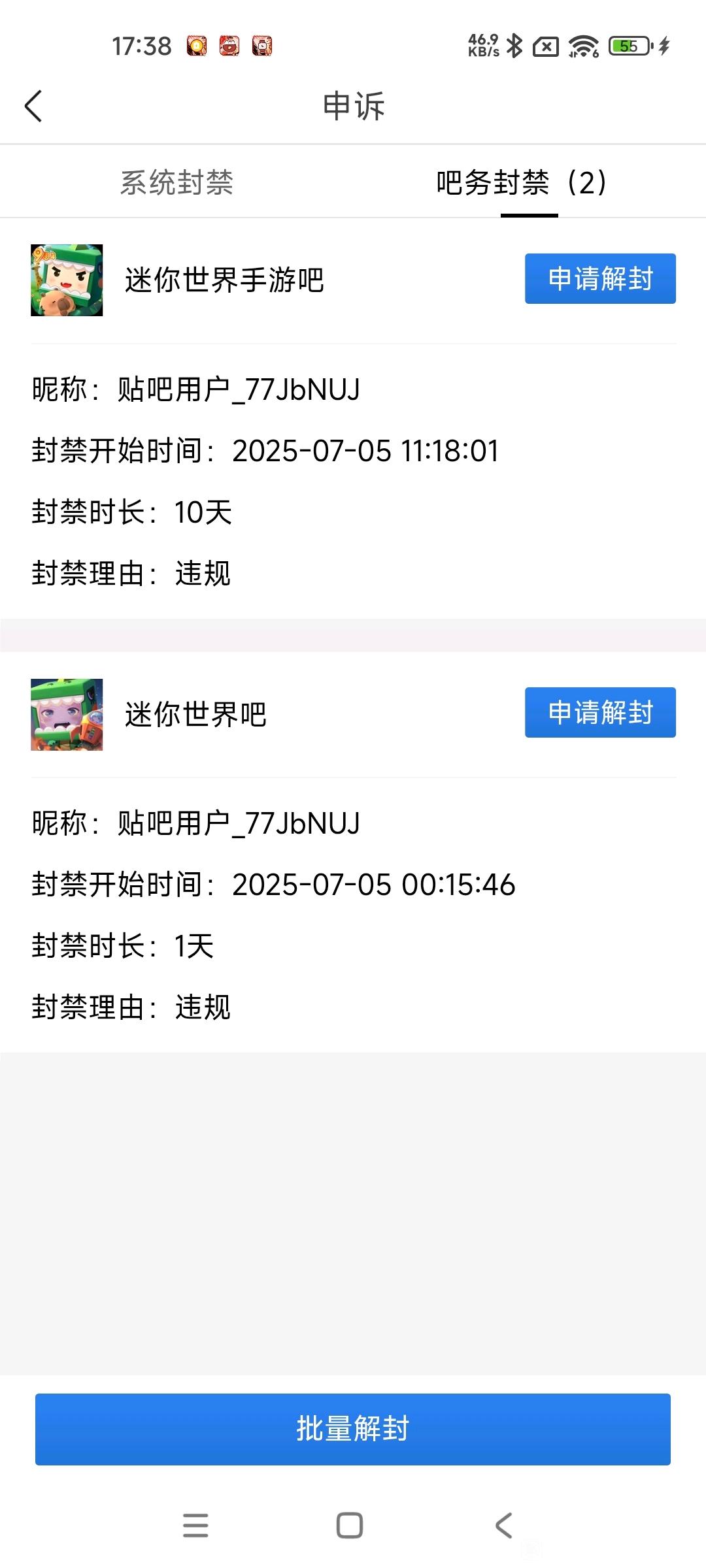Open the 迷你世界手游吧 avatar
This screenshot has height=1568, width=706.
67,280
